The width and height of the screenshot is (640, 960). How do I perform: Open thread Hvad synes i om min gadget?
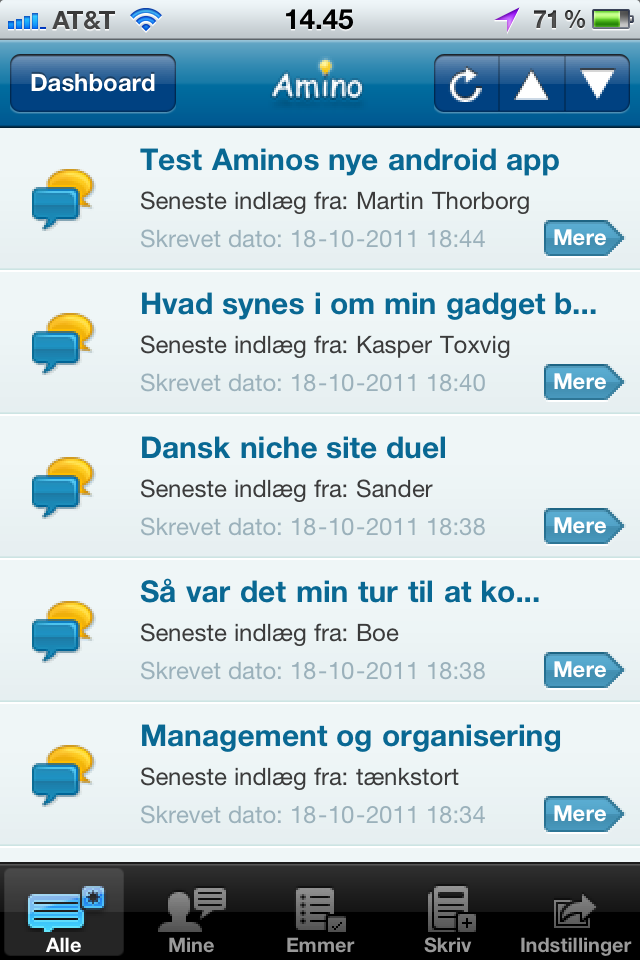click(x=368, y=304)
